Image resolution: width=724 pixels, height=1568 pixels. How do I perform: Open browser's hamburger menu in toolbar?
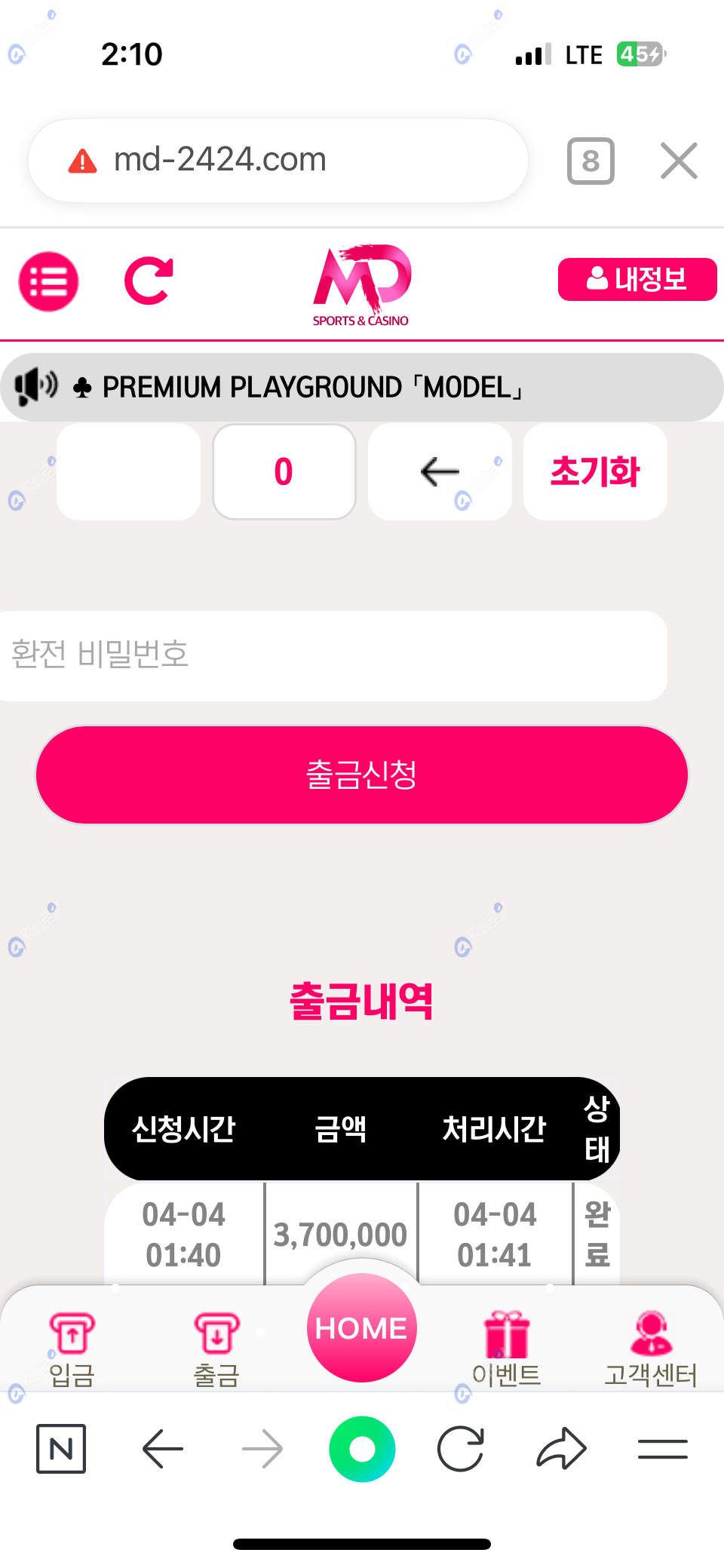point(662,1449)
